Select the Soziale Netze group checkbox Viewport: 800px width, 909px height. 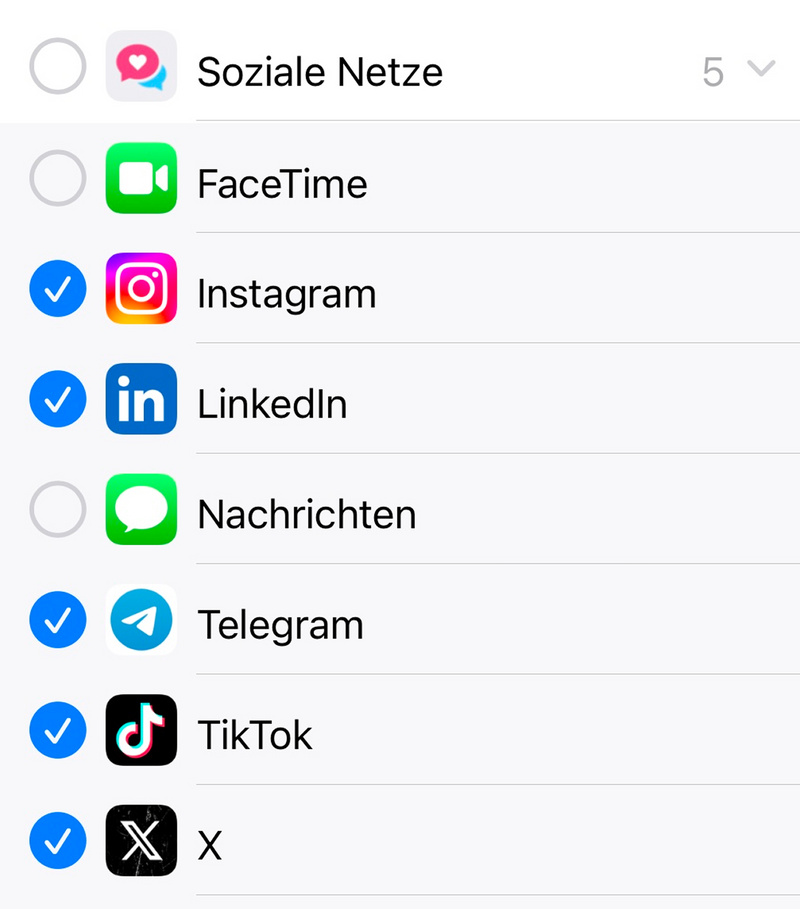[57, 67]
